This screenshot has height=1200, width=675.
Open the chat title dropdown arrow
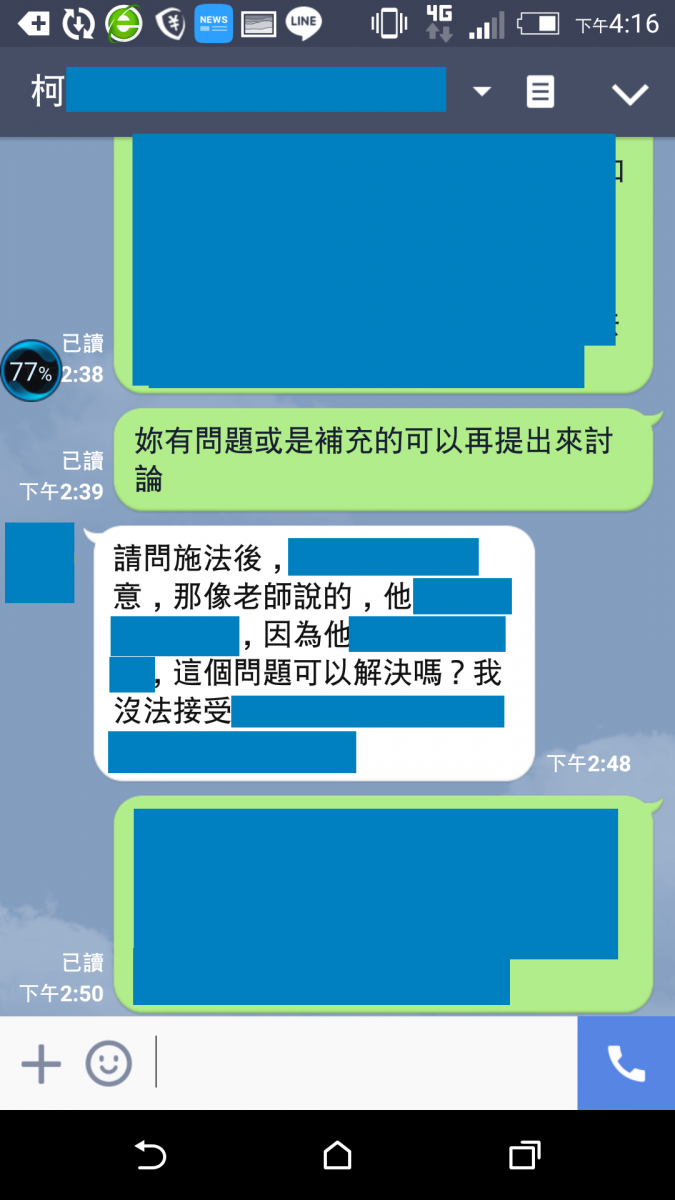pos(482,92)
